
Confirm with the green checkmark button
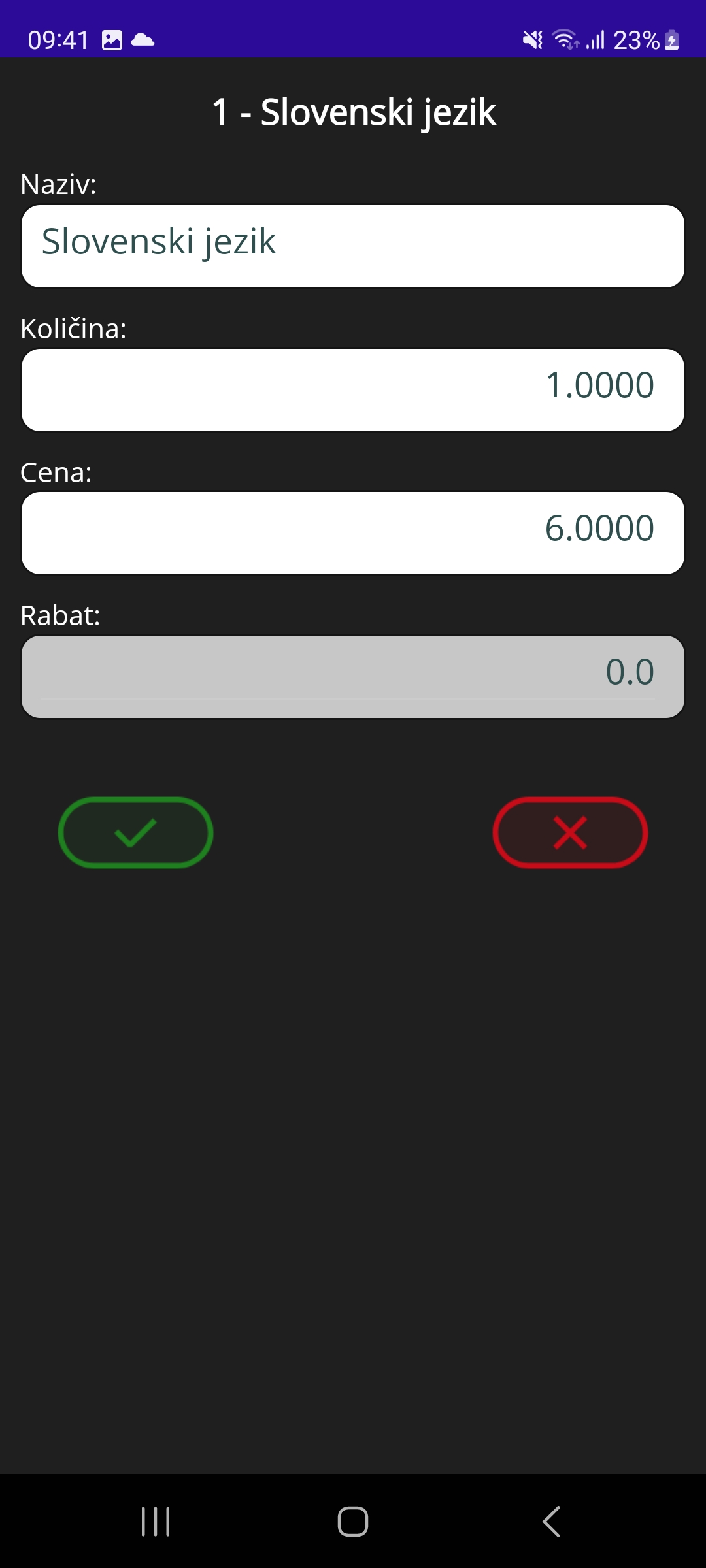pos(135,832)
